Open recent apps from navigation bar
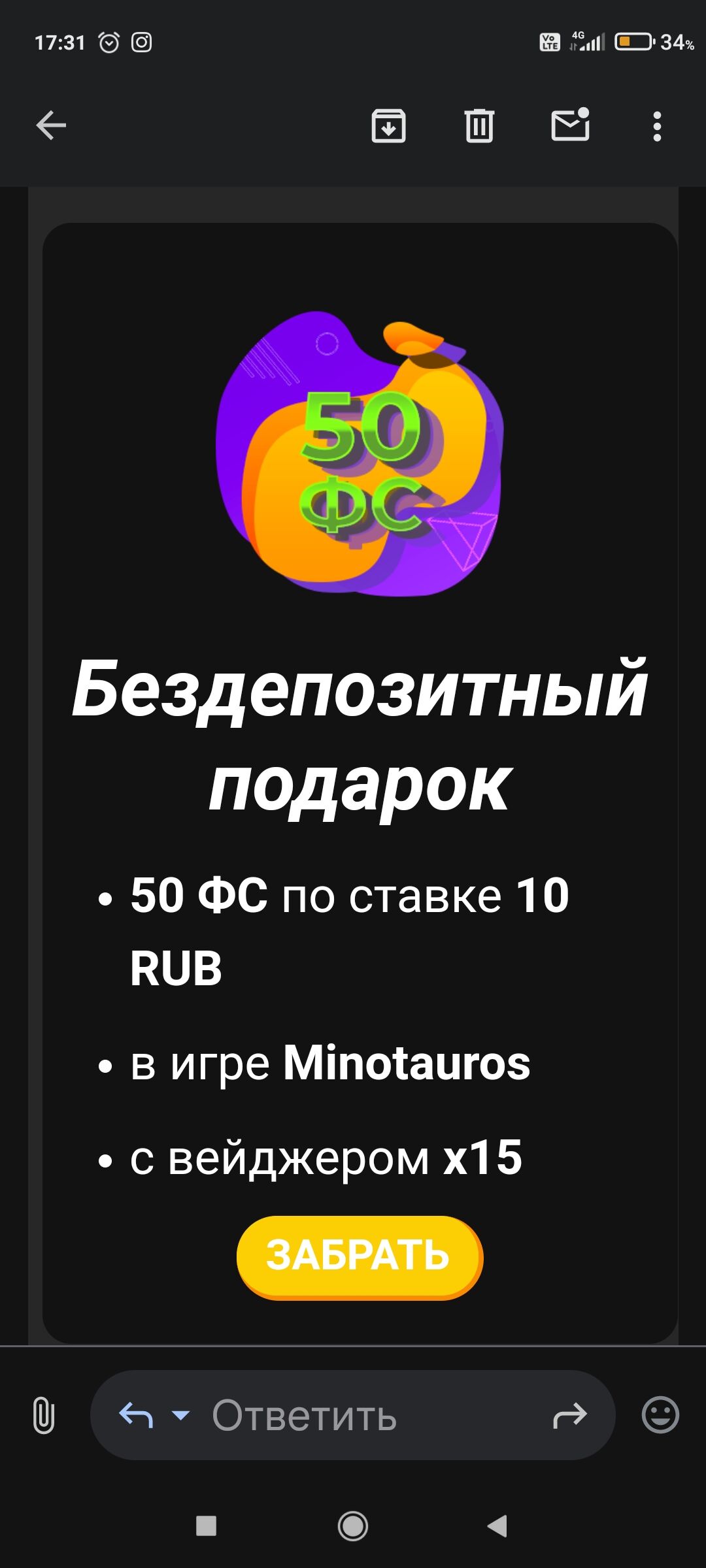Viewport: 706px width, 1568px height. tap(207, 1526)
